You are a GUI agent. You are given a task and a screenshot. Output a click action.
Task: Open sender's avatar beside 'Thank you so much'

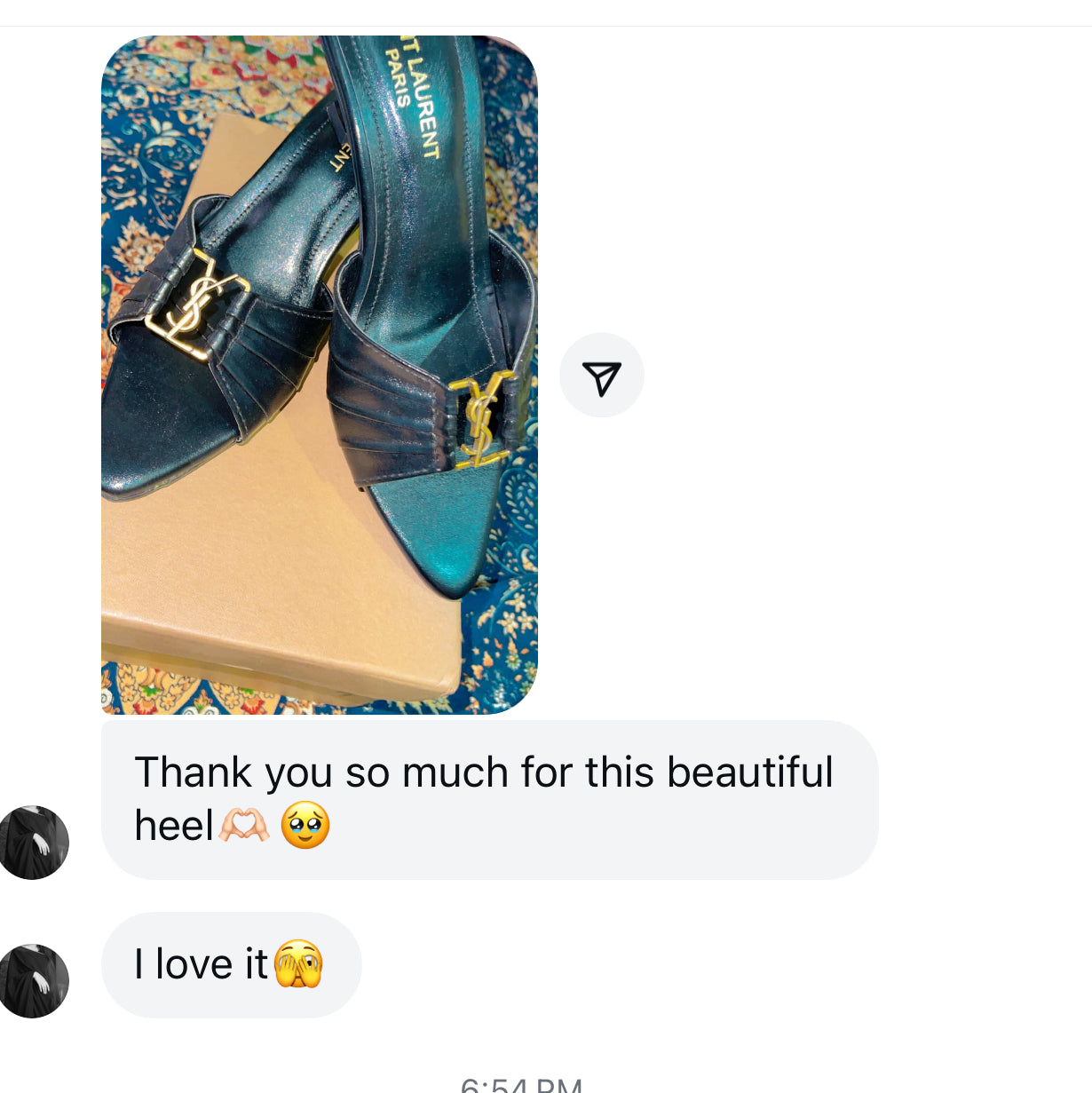[34, 843]
